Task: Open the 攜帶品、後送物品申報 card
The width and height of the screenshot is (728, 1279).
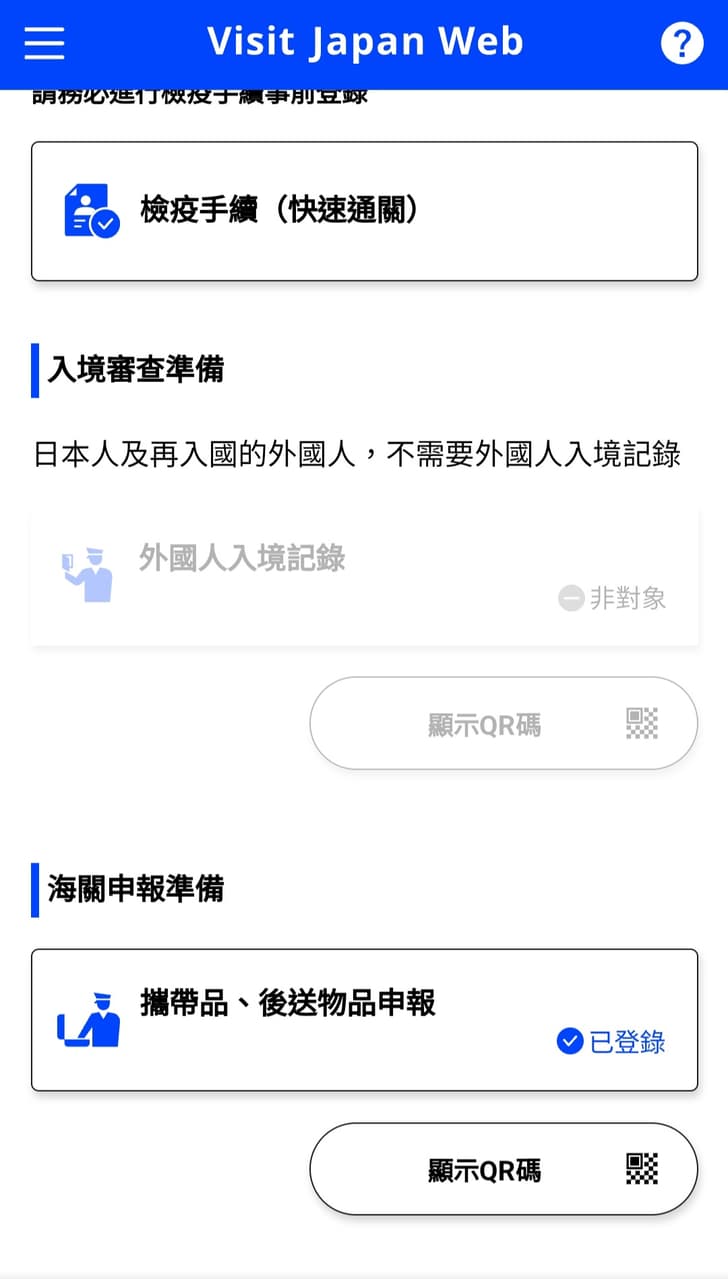Action: click(364, 1020)
